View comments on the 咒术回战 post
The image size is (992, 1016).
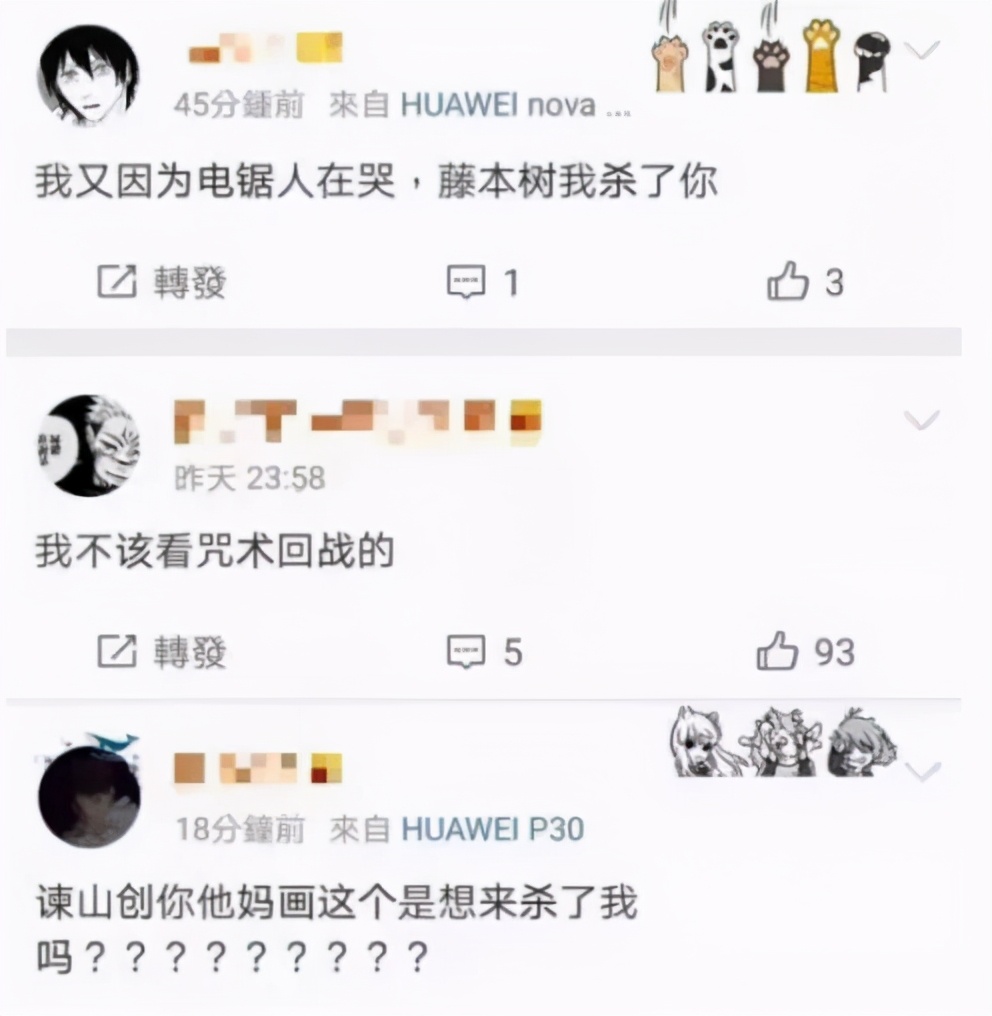pyautogui.click(x=483, y=653)
